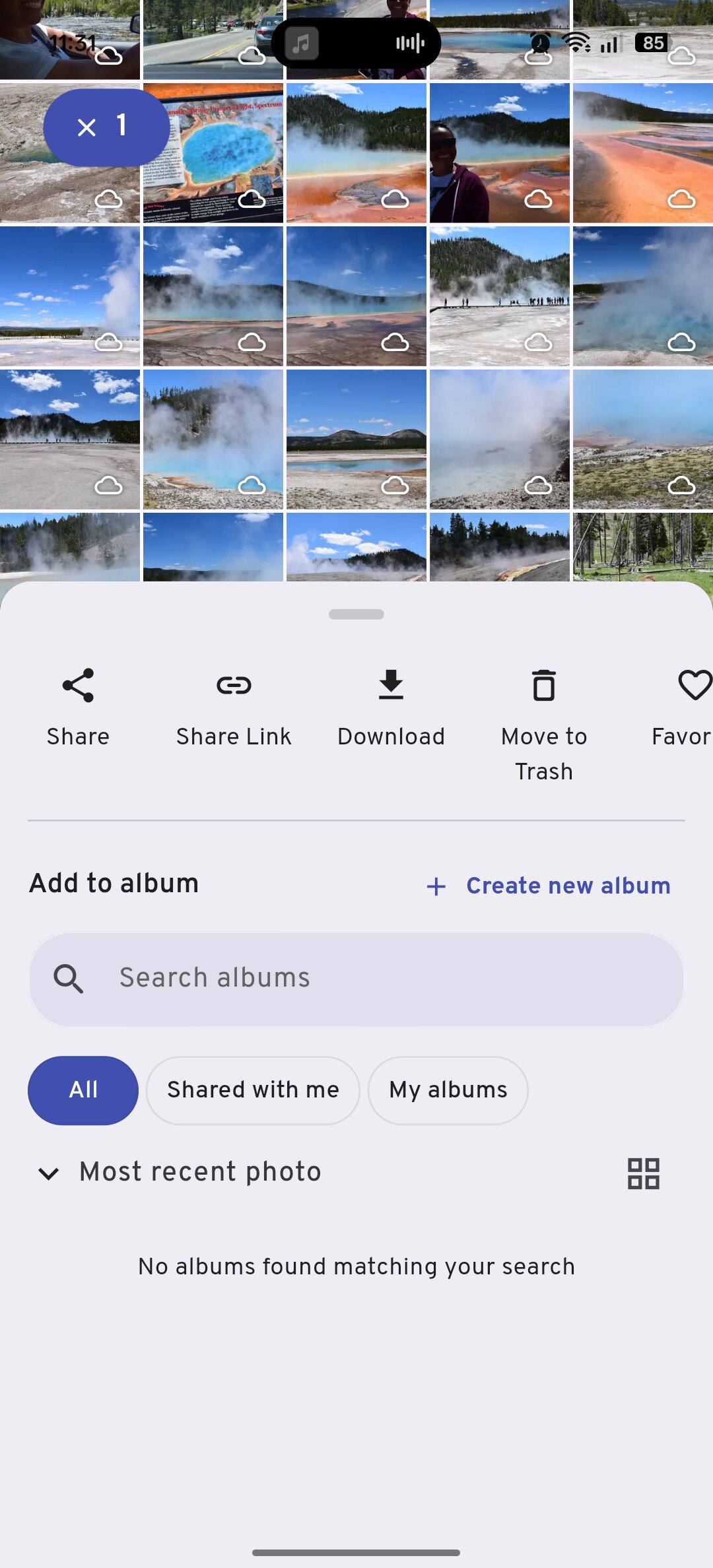This screenshot has width=713, height=1568.
Task: Mark selected photo as favorite
Action: [687, 706]
